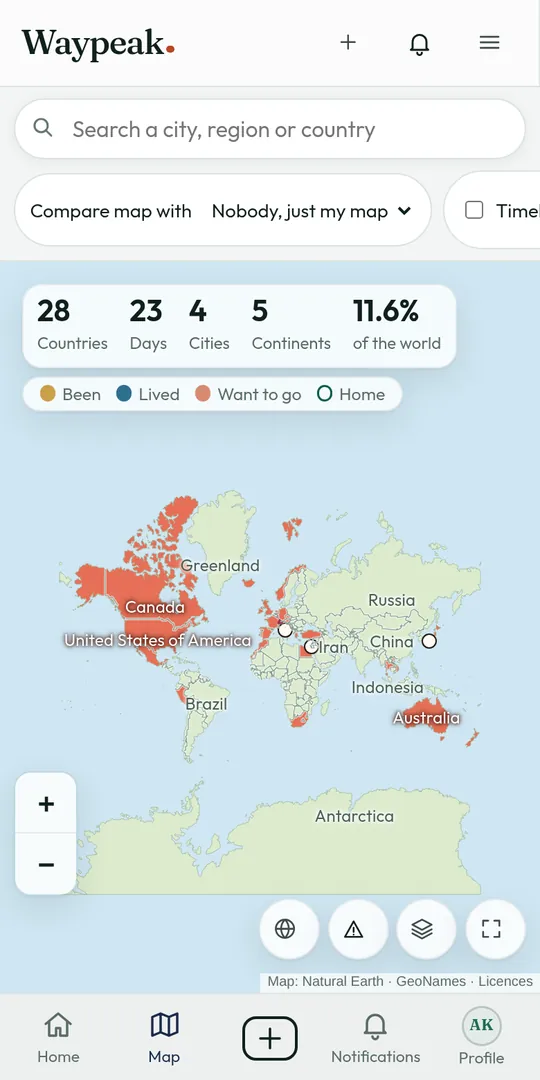Tap the center add button in bottom bar

click(270, 1038)
